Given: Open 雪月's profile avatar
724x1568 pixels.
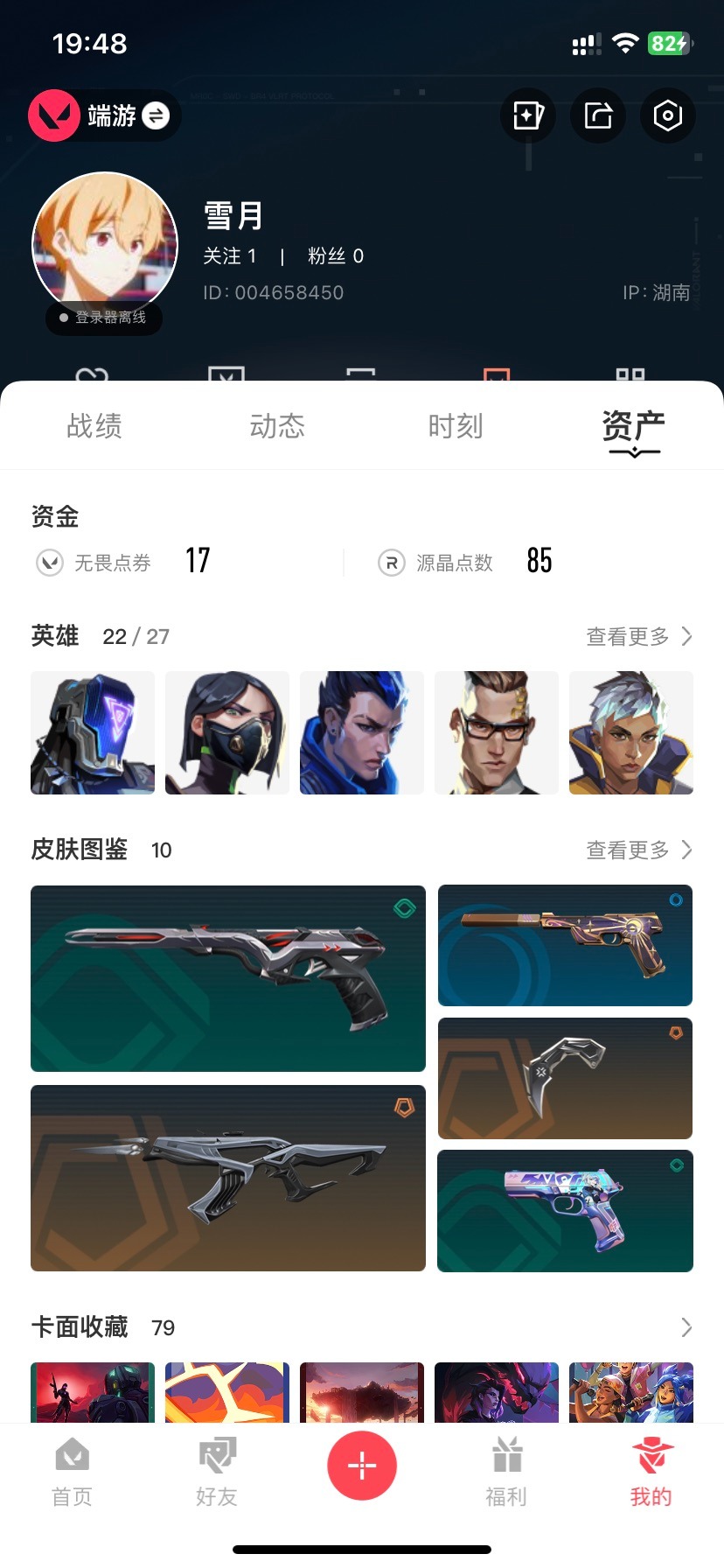Looking at the screenshot, I should click(105, 245).
